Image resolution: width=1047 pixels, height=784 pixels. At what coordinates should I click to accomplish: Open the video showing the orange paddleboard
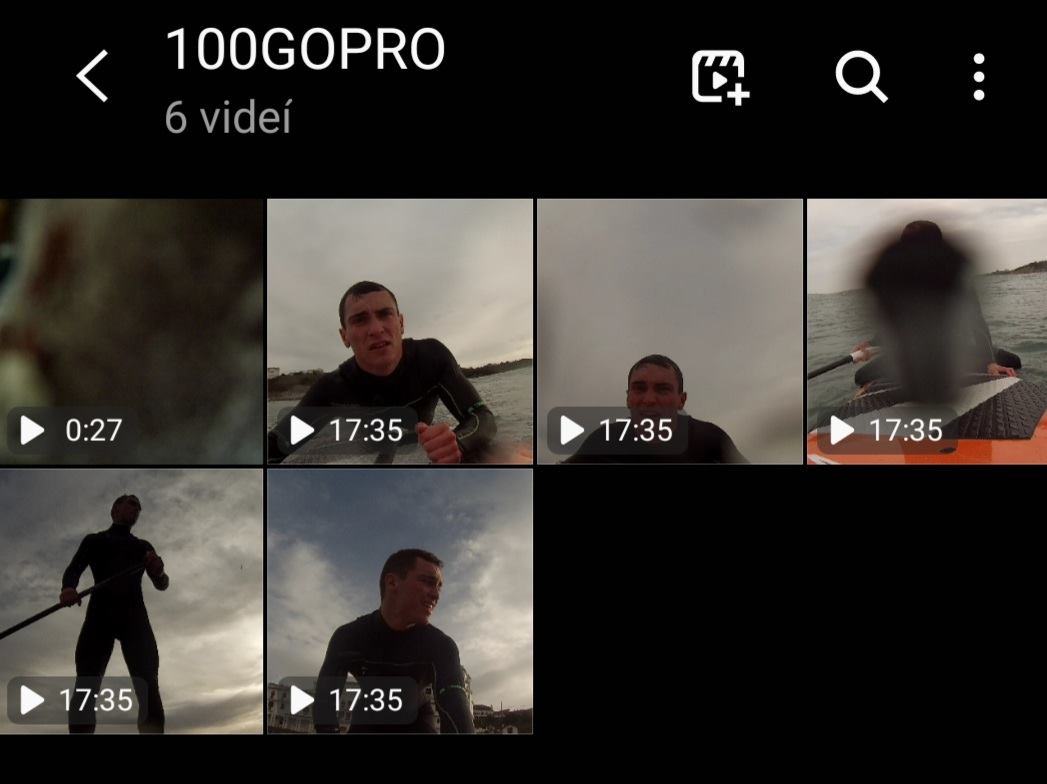click(x=926, y=331)
